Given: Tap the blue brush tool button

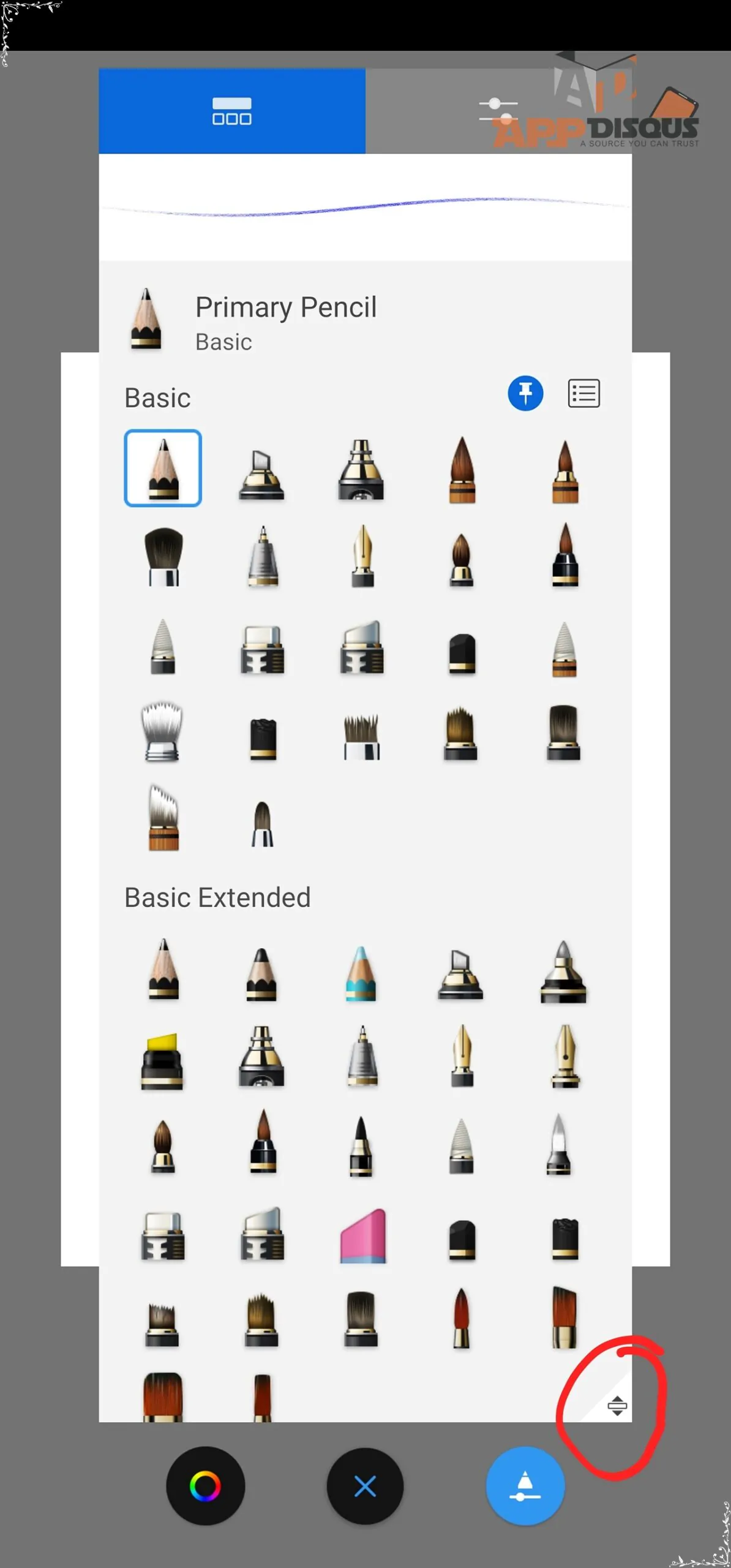Looking at the screenshot, I should (525, 1486).
